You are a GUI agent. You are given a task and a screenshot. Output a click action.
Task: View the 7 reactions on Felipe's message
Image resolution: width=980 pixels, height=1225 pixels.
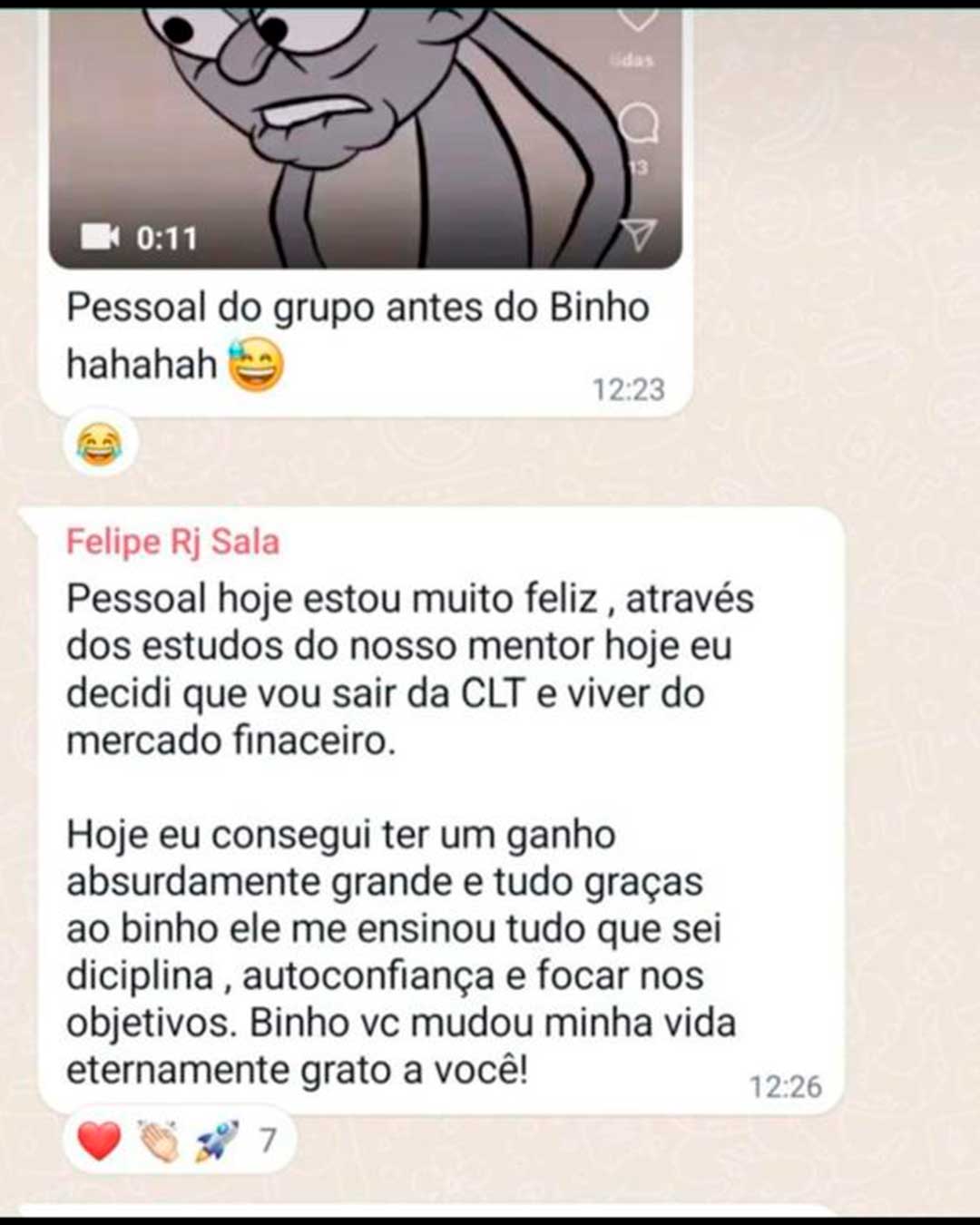click(178, 1141)
